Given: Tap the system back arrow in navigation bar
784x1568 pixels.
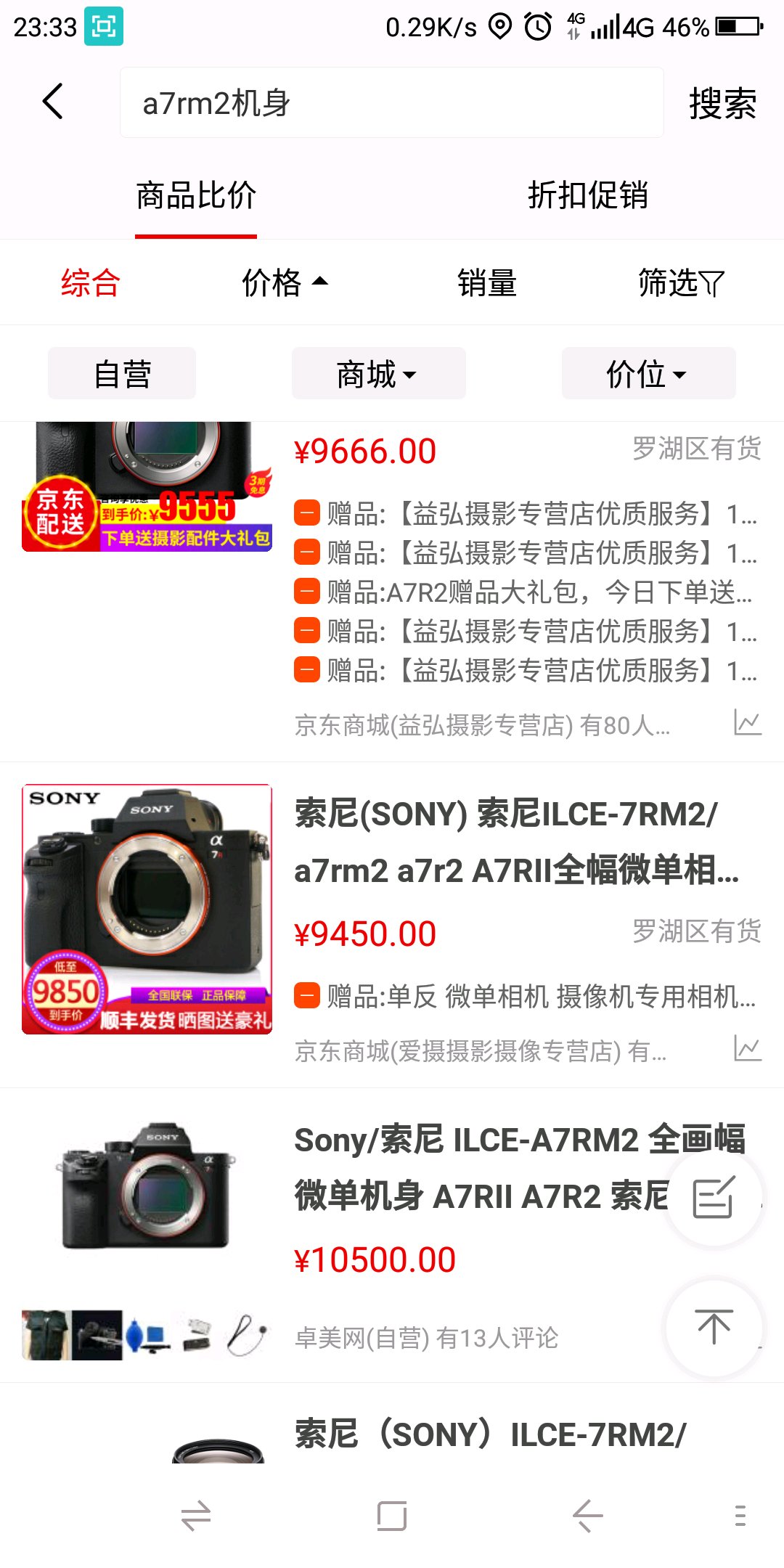Looking at the screenshot, I should pyautogui.click(x=587, y=1516).
